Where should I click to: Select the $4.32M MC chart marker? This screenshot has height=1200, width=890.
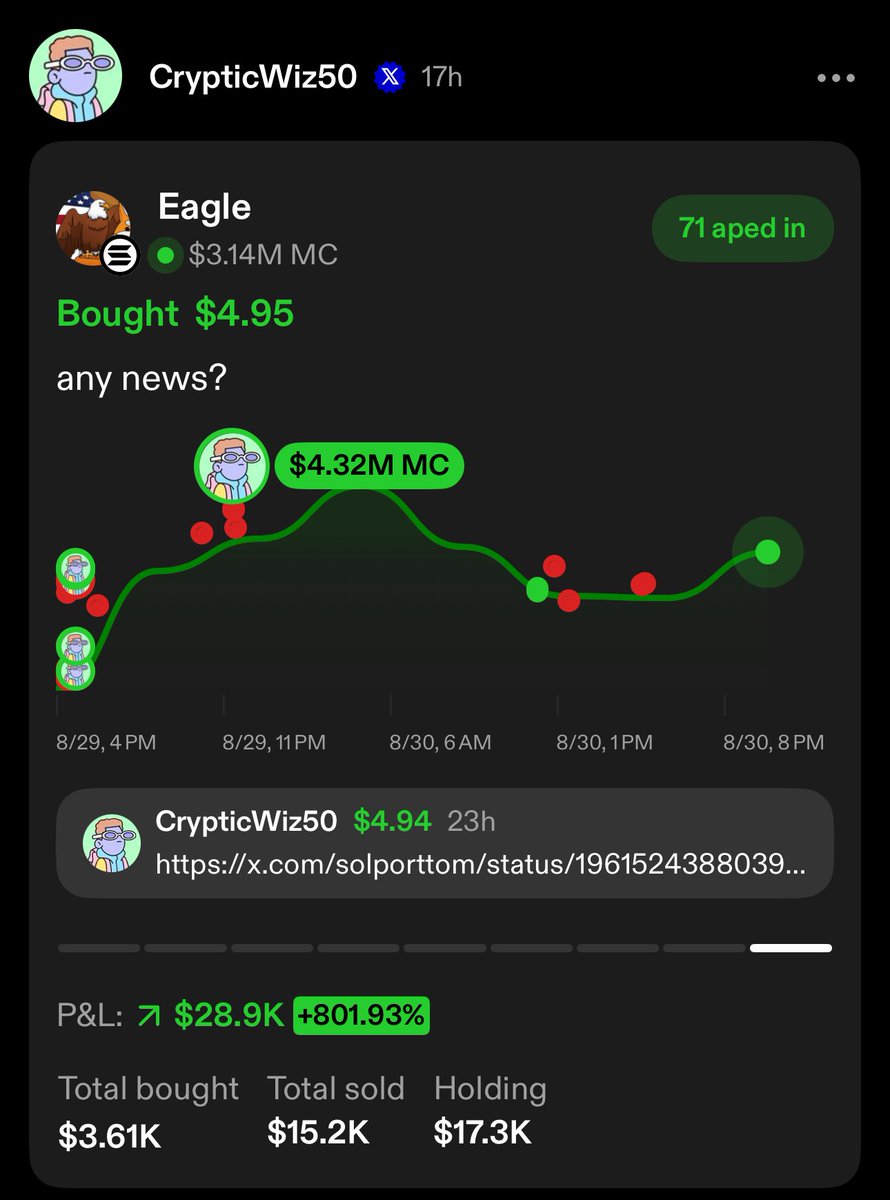click(368, 465)
